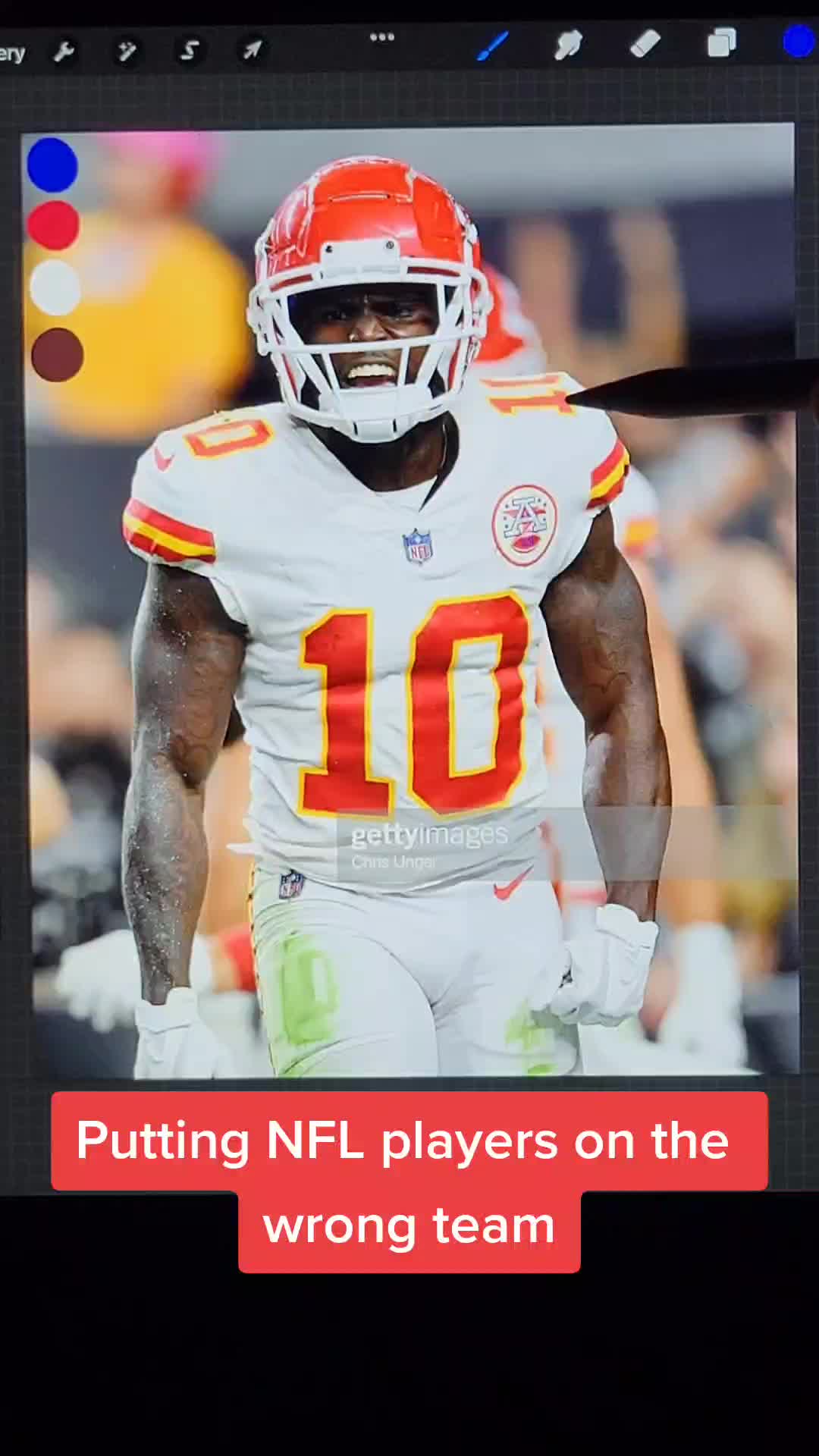The image size is (819, 1456).
Task: Activate the Selection tool
Action: click(190, 51)
